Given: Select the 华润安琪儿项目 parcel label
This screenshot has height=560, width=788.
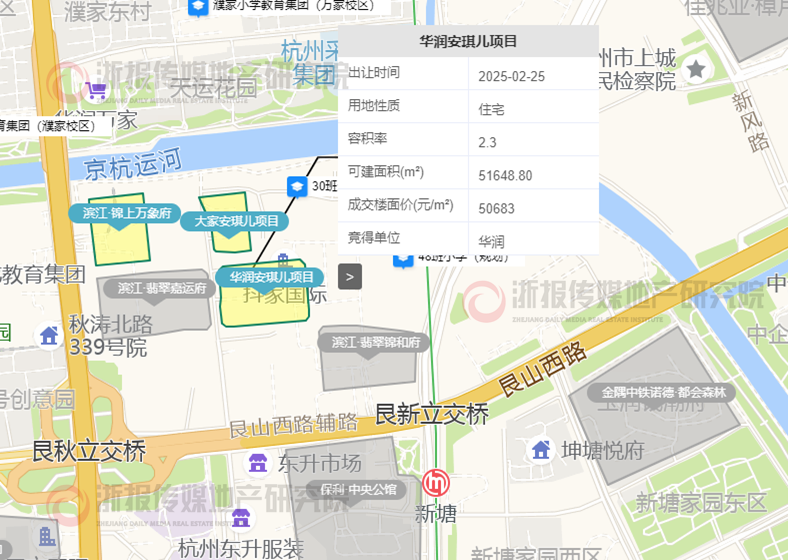Looking at the screenshot, I should coord(271,277).
